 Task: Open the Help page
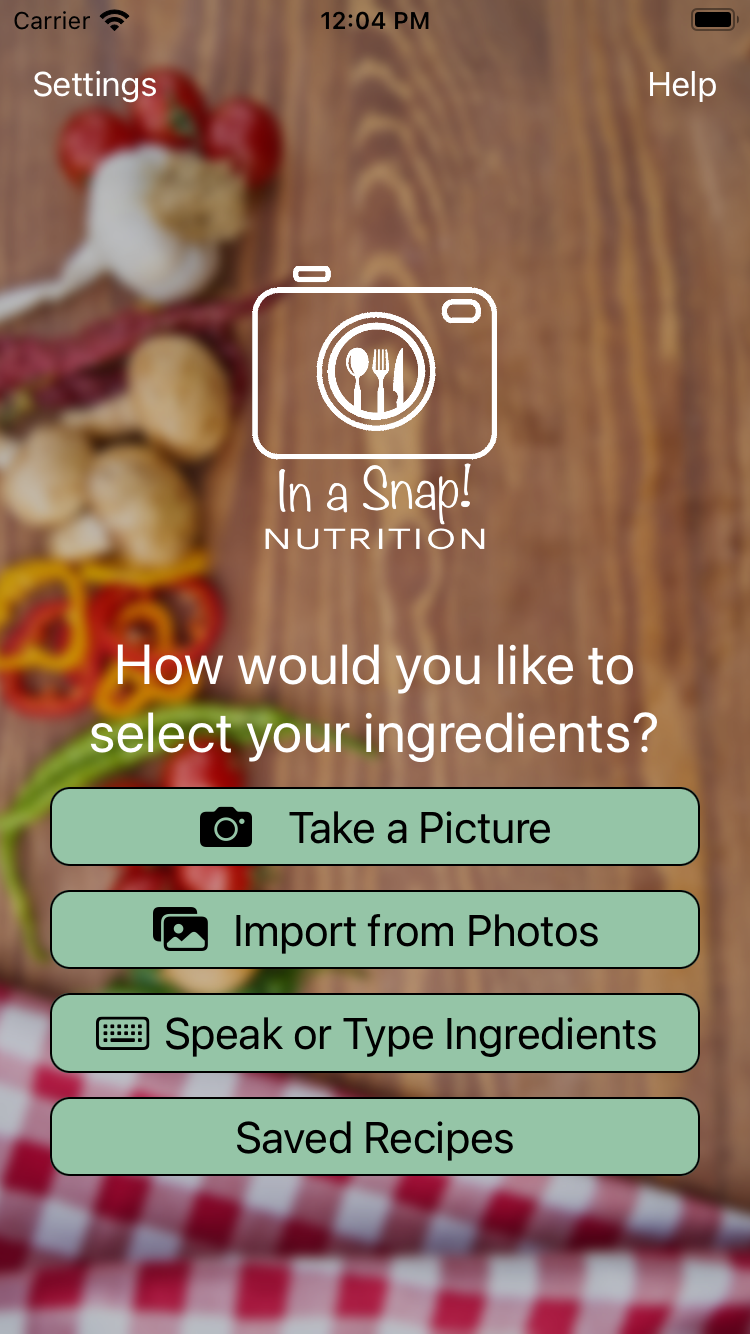point(681,85)
